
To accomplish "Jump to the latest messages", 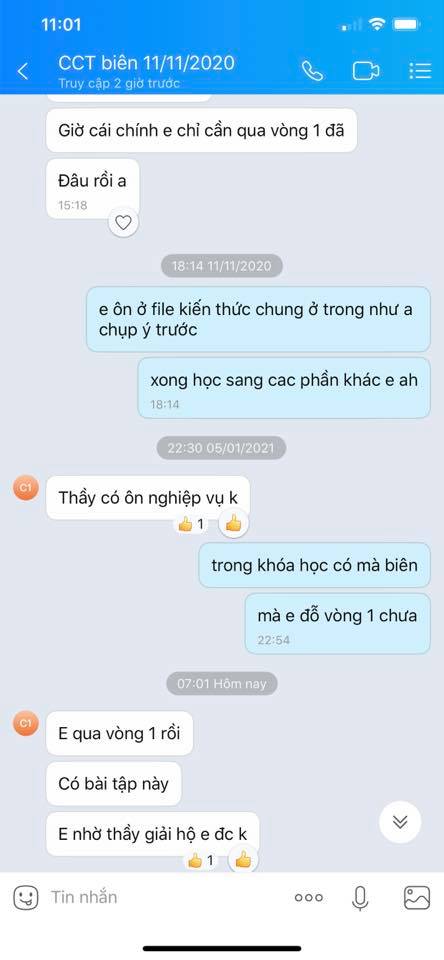I will [x=400, y=822].
